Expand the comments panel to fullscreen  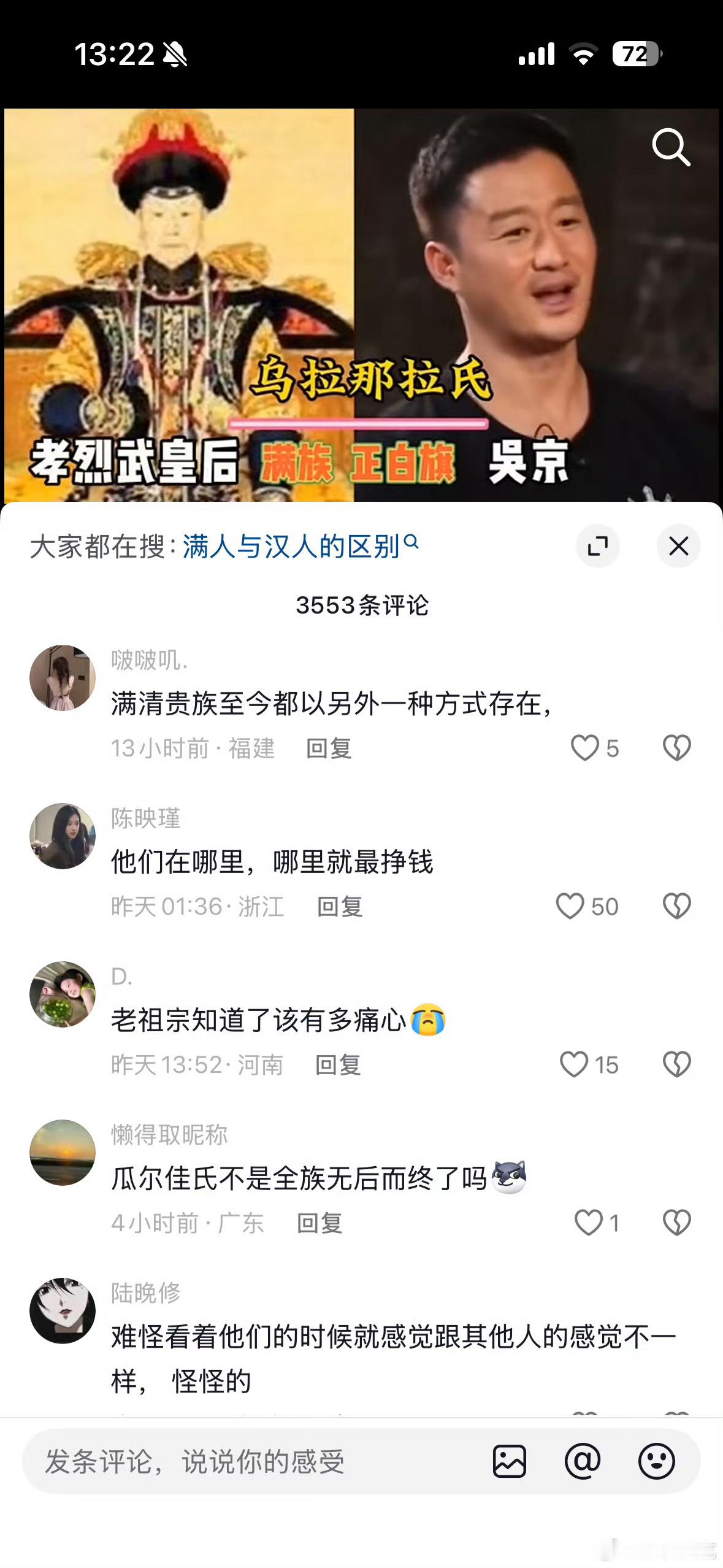599,546
